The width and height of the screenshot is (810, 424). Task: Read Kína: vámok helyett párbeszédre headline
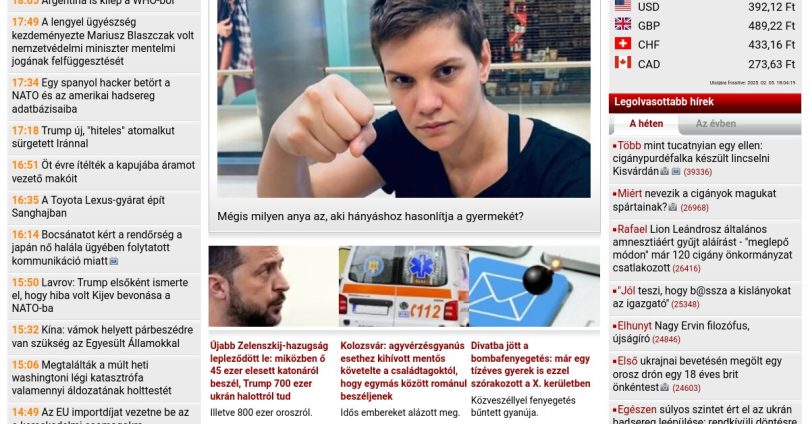click(100, 336)
